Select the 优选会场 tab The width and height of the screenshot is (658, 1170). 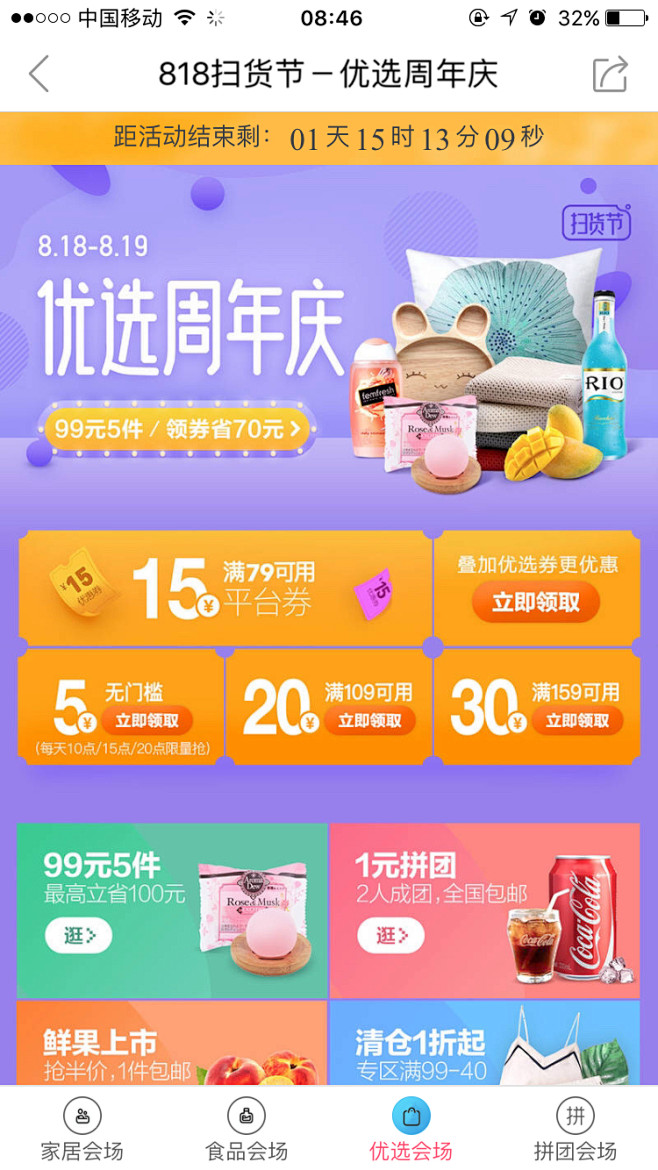(x=411, y=1128)
